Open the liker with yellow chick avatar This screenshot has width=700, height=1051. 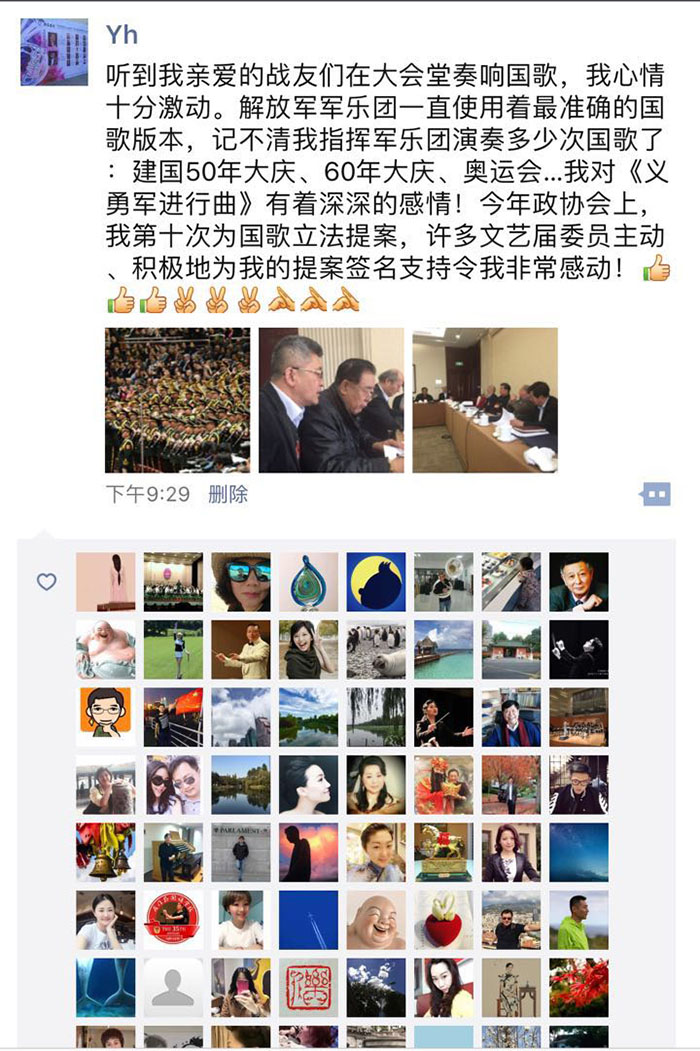(x=376, y=582)
